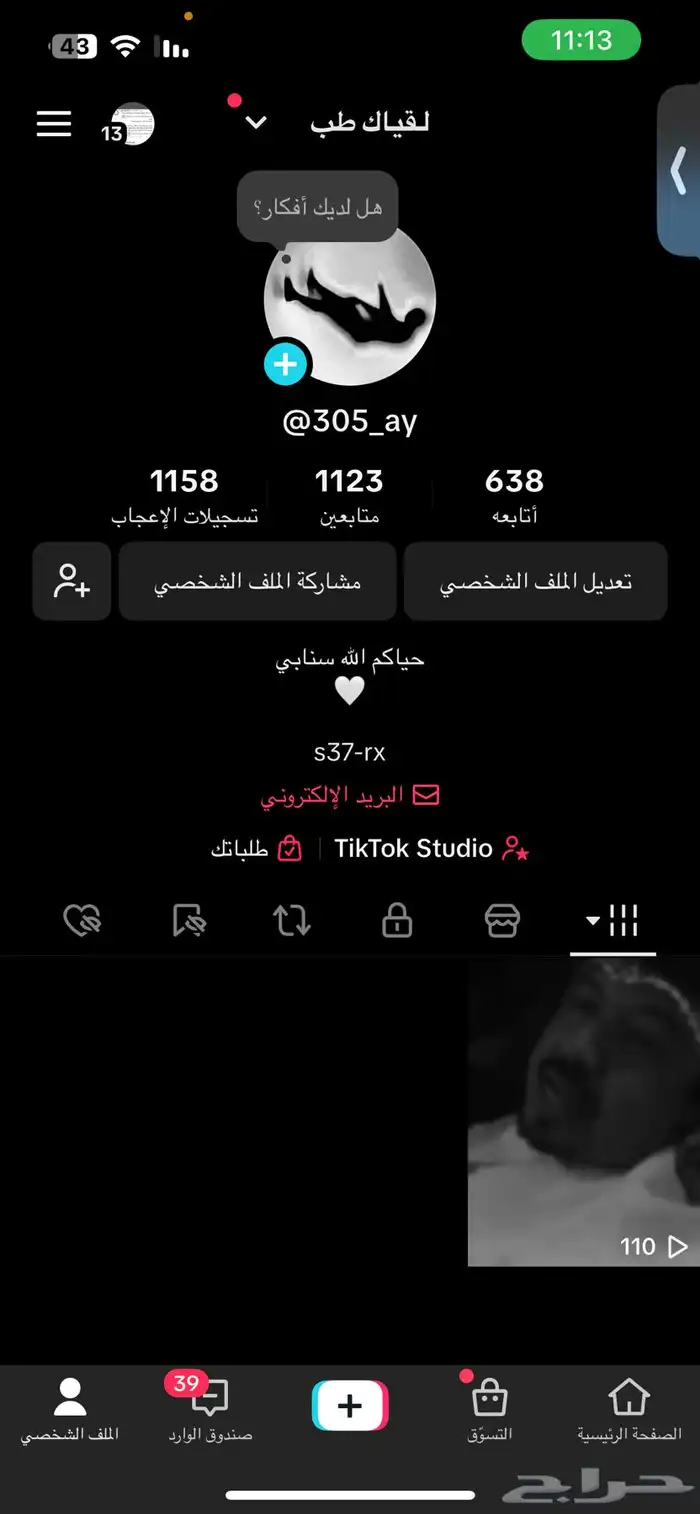The image size is (700, 1514).
Task: Switch to the reposts tab
Action: pyautogui.click(x=292, y=920)
